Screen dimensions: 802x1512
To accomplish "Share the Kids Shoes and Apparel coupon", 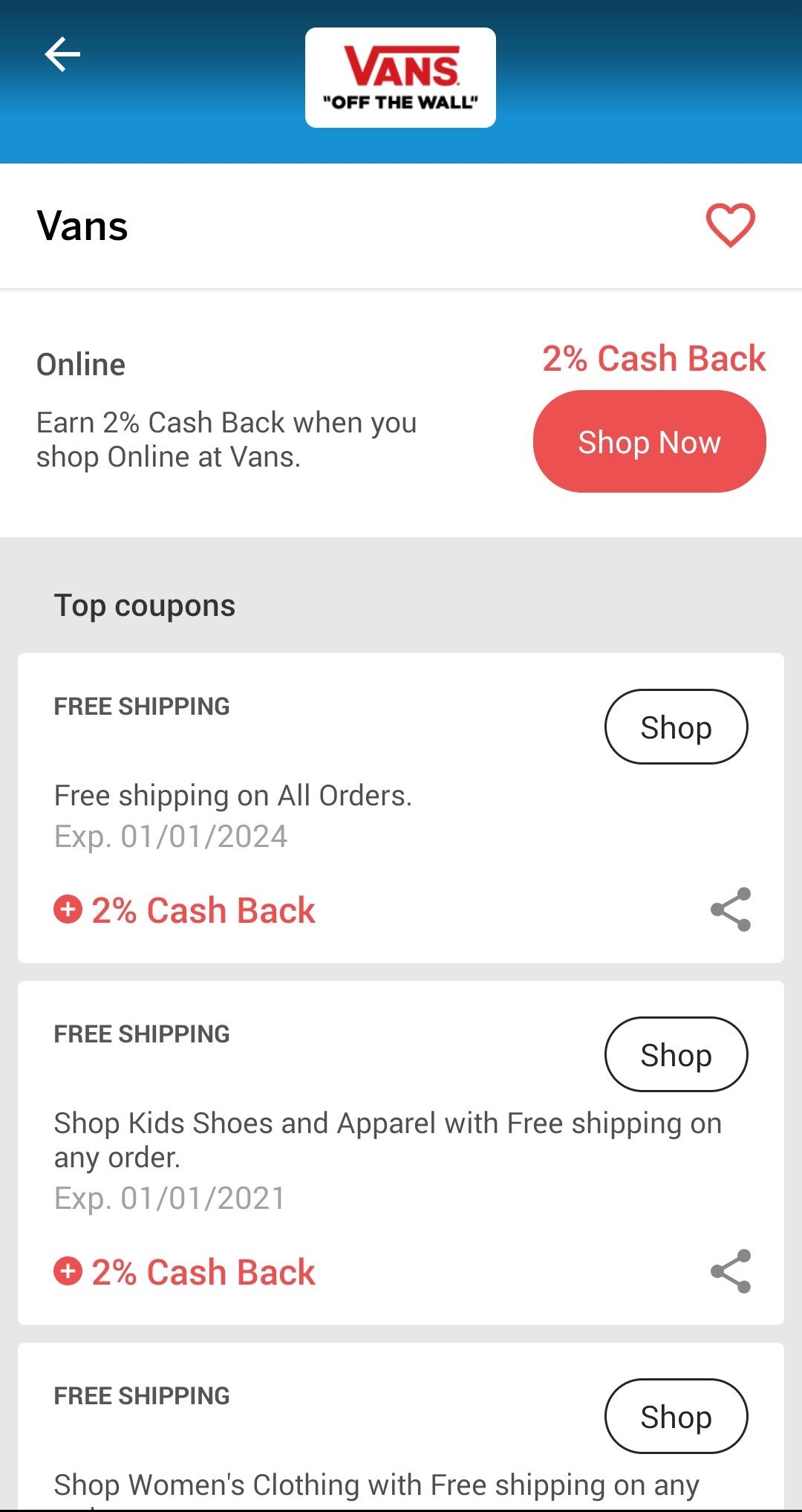I will click(731, 1271).
